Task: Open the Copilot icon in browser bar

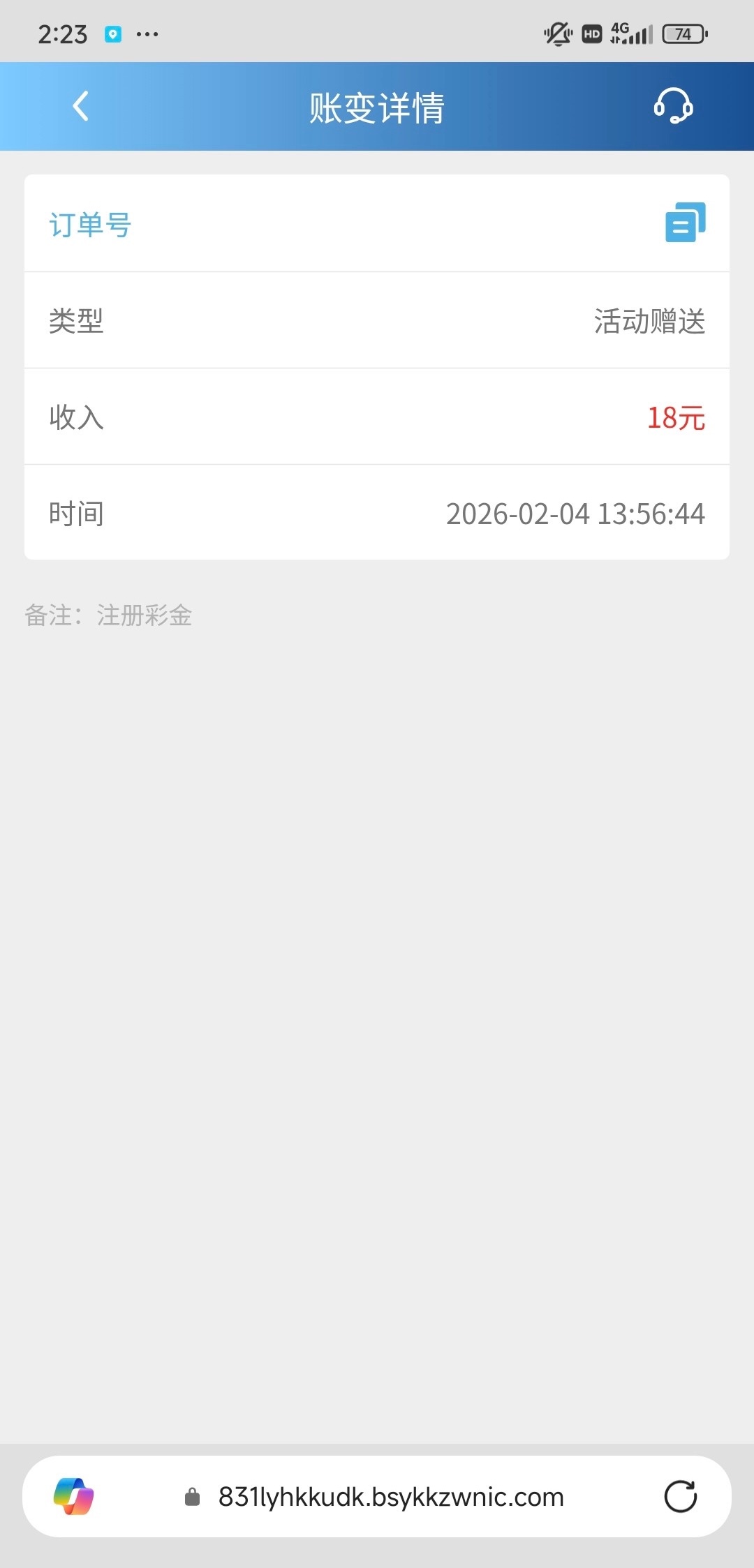Action: (74, 1496)
